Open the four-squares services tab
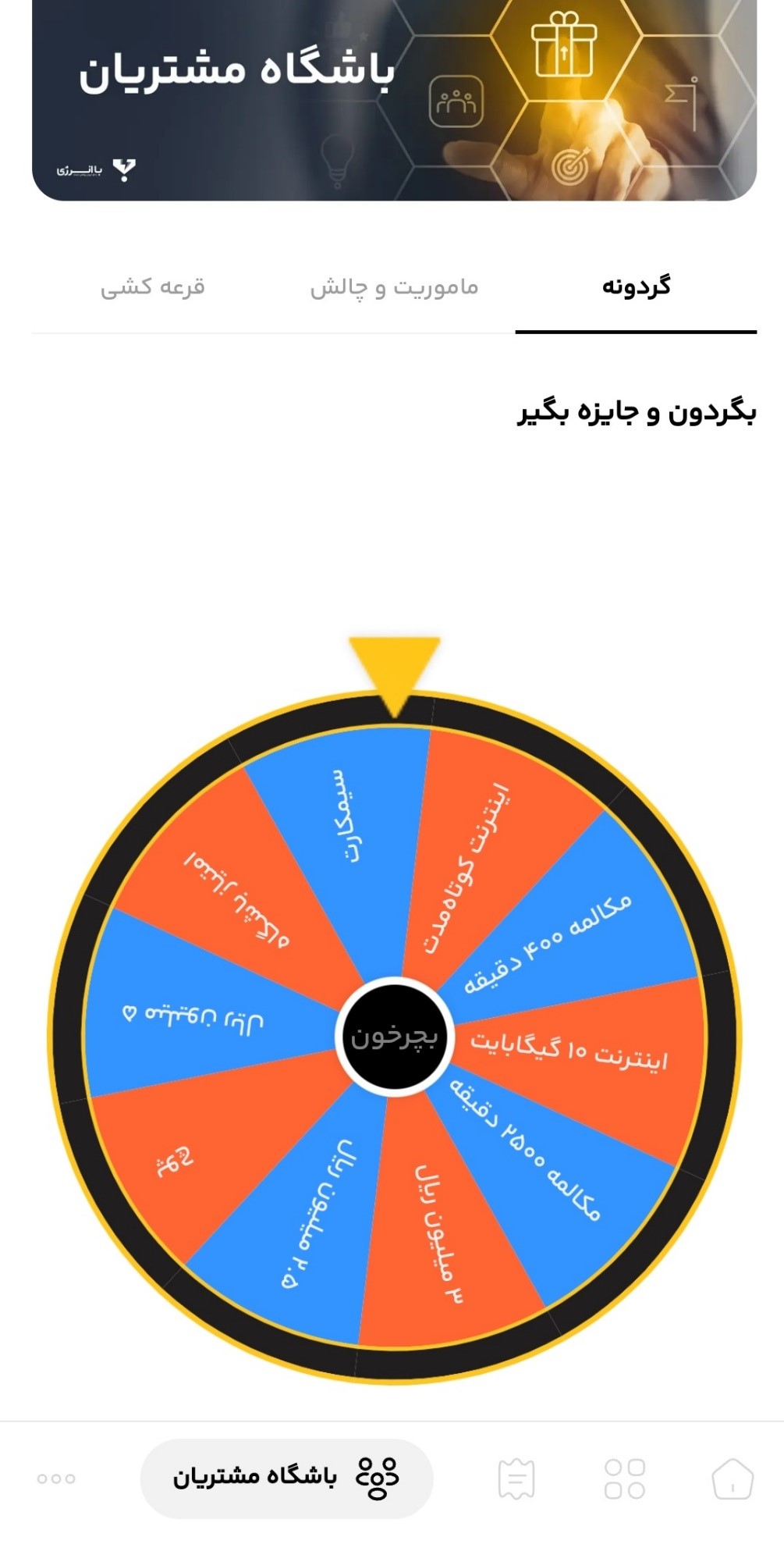Viewport: 784px width, 1544px height. (625, 1478)
